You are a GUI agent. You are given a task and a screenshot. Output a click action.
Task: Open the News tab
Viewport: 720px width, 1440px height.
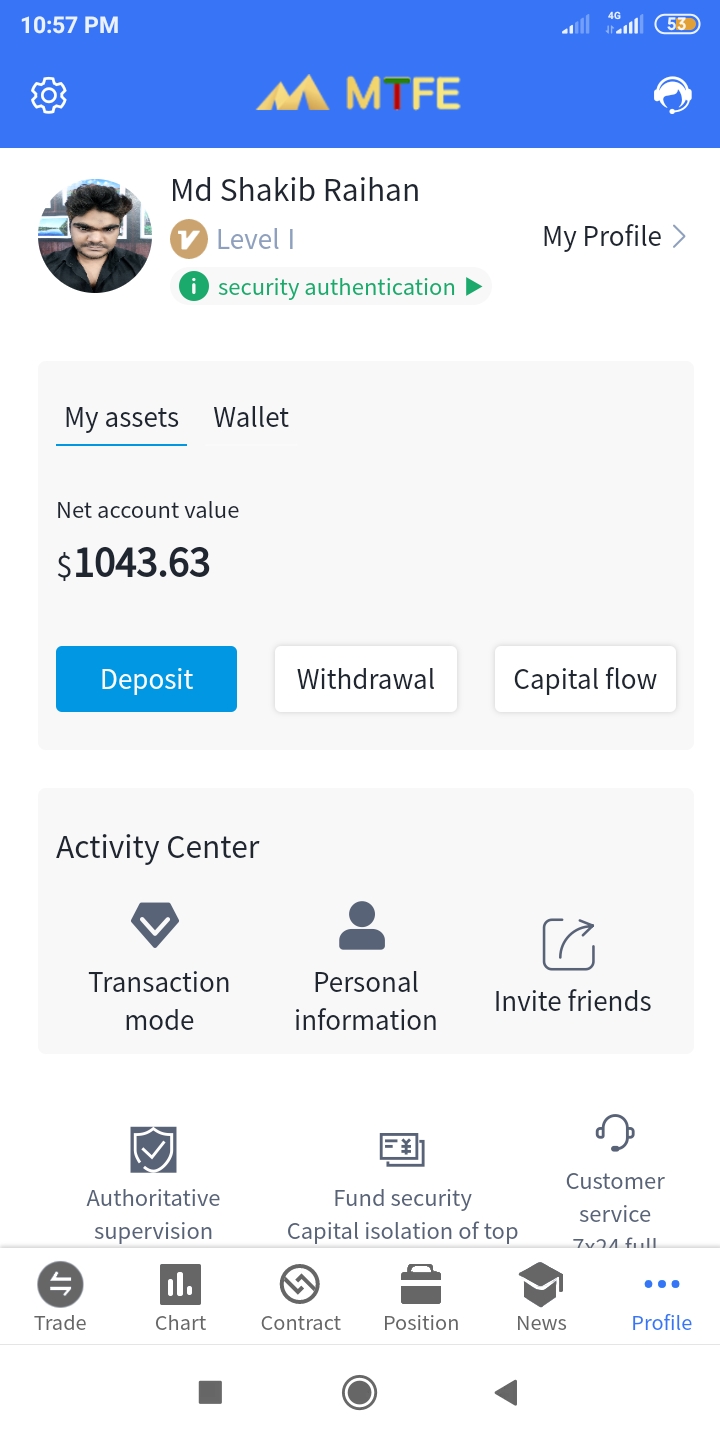click(x=541, y=1297)
